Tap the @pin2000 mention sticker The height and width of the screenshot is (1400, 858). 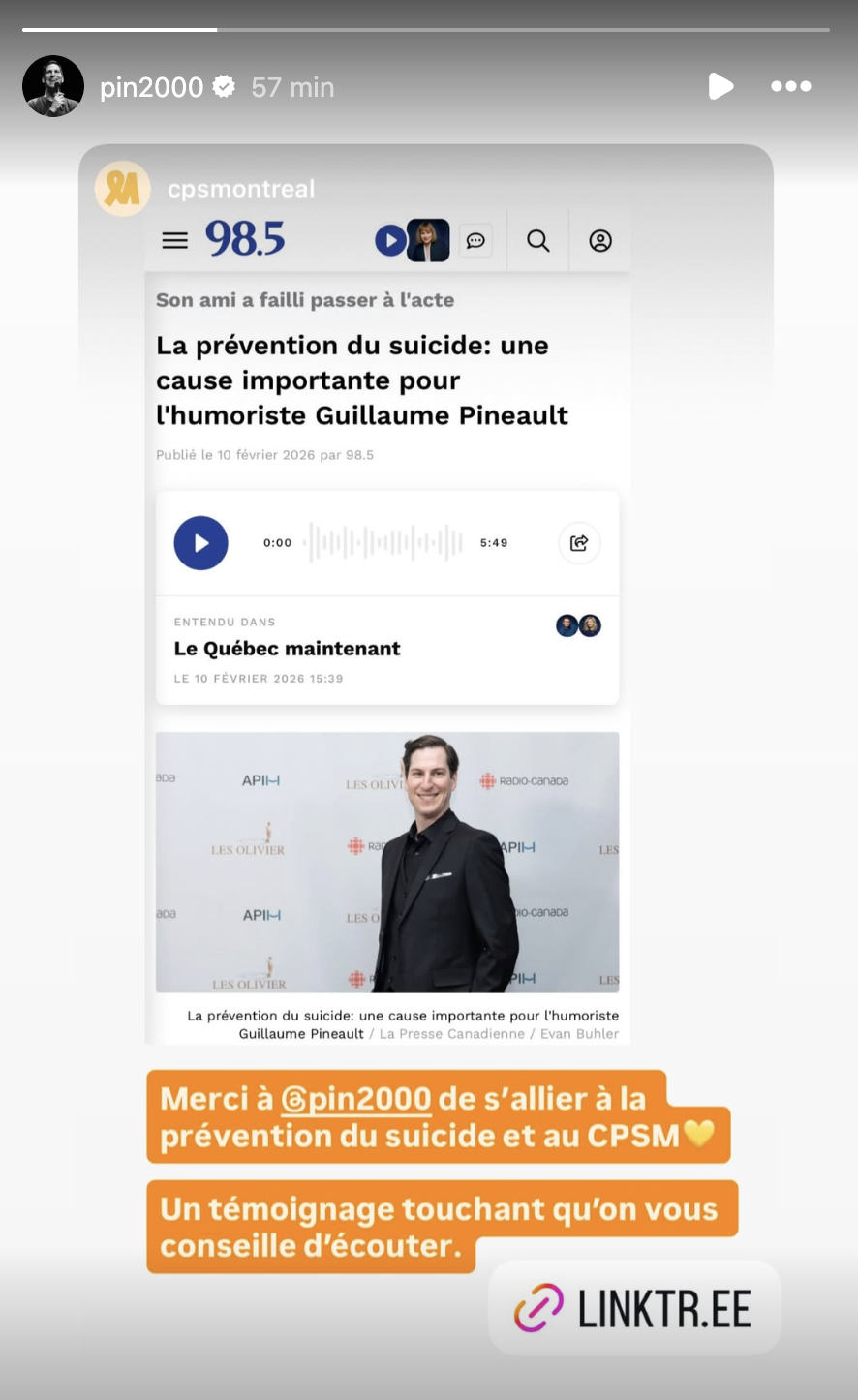(355, 1099)
